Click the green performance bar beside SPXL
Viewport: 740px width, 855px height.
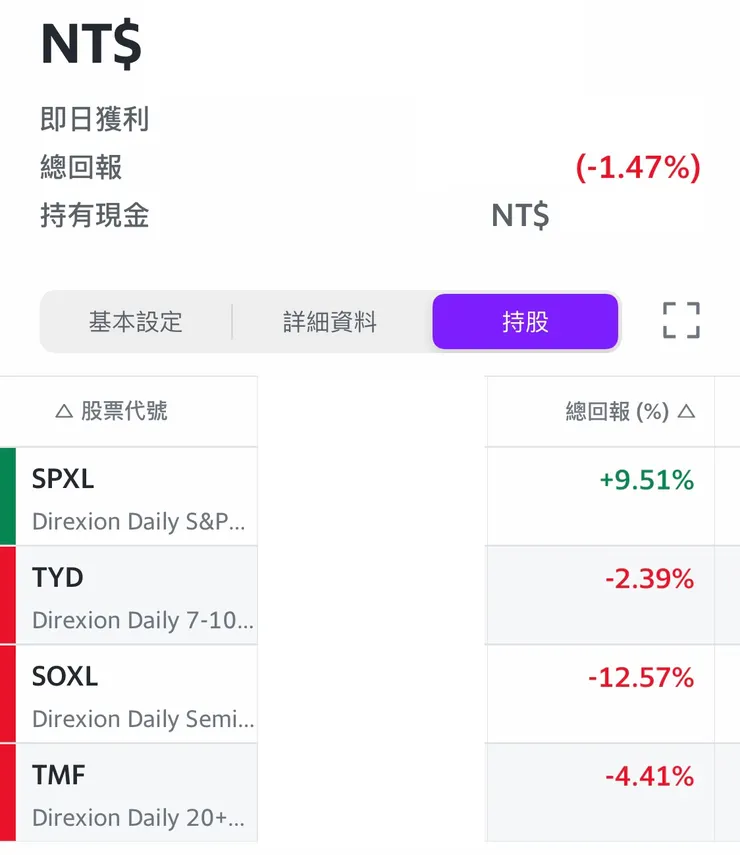click(x=6, y=496)
